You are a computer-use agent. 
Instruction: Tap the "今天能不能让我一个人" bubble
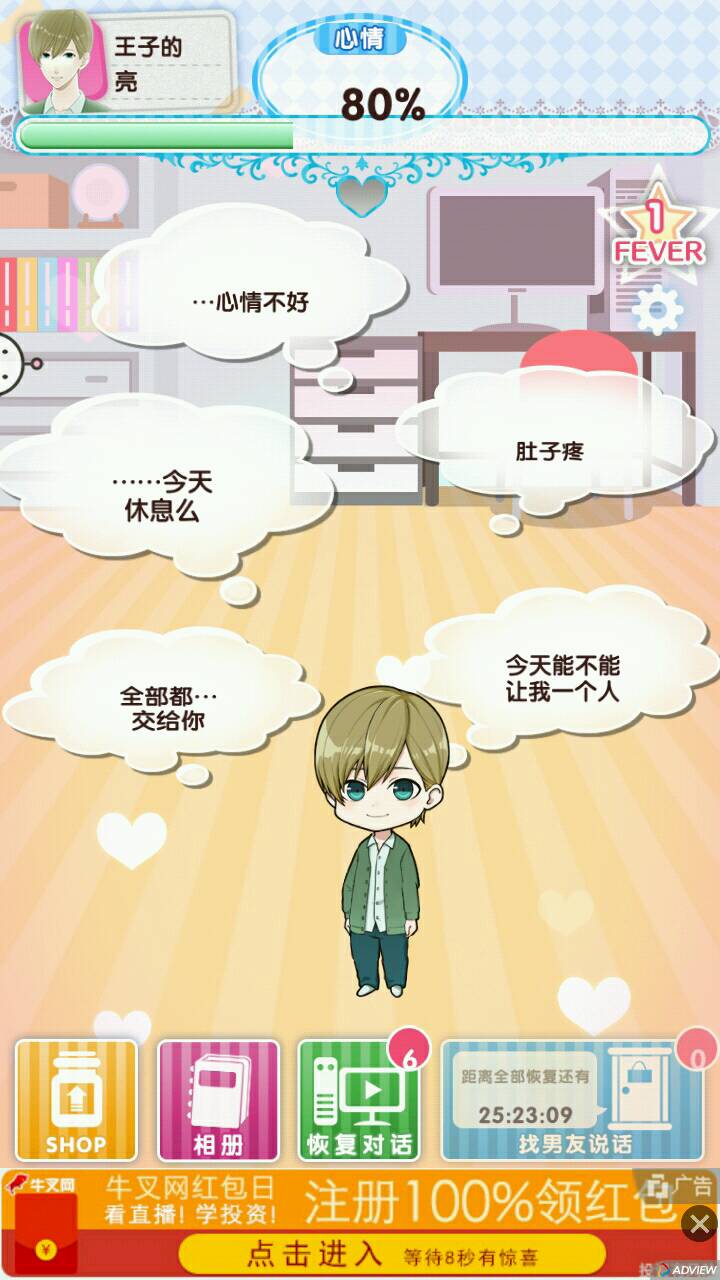[x=563, y=678]
